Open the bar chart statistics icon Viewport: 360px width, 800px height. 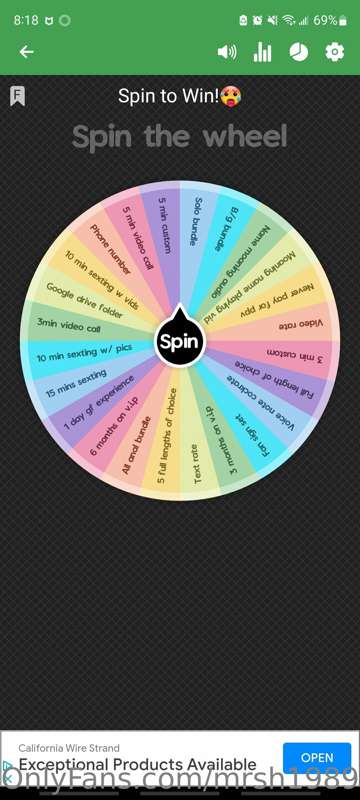click(x=263, y=52)
